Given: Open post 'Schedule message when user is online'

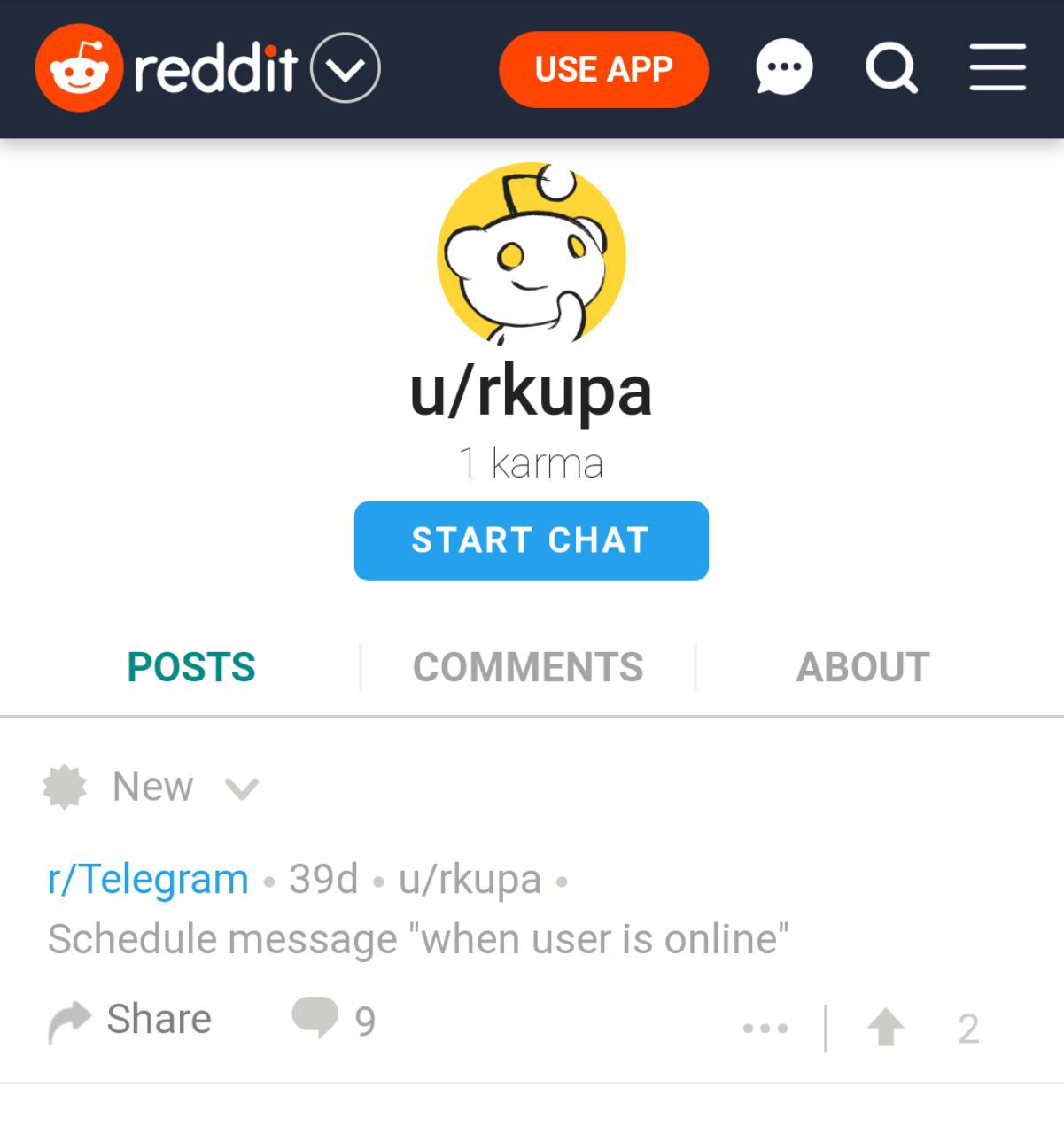Looking at the screenshot, I should [417, 939].
